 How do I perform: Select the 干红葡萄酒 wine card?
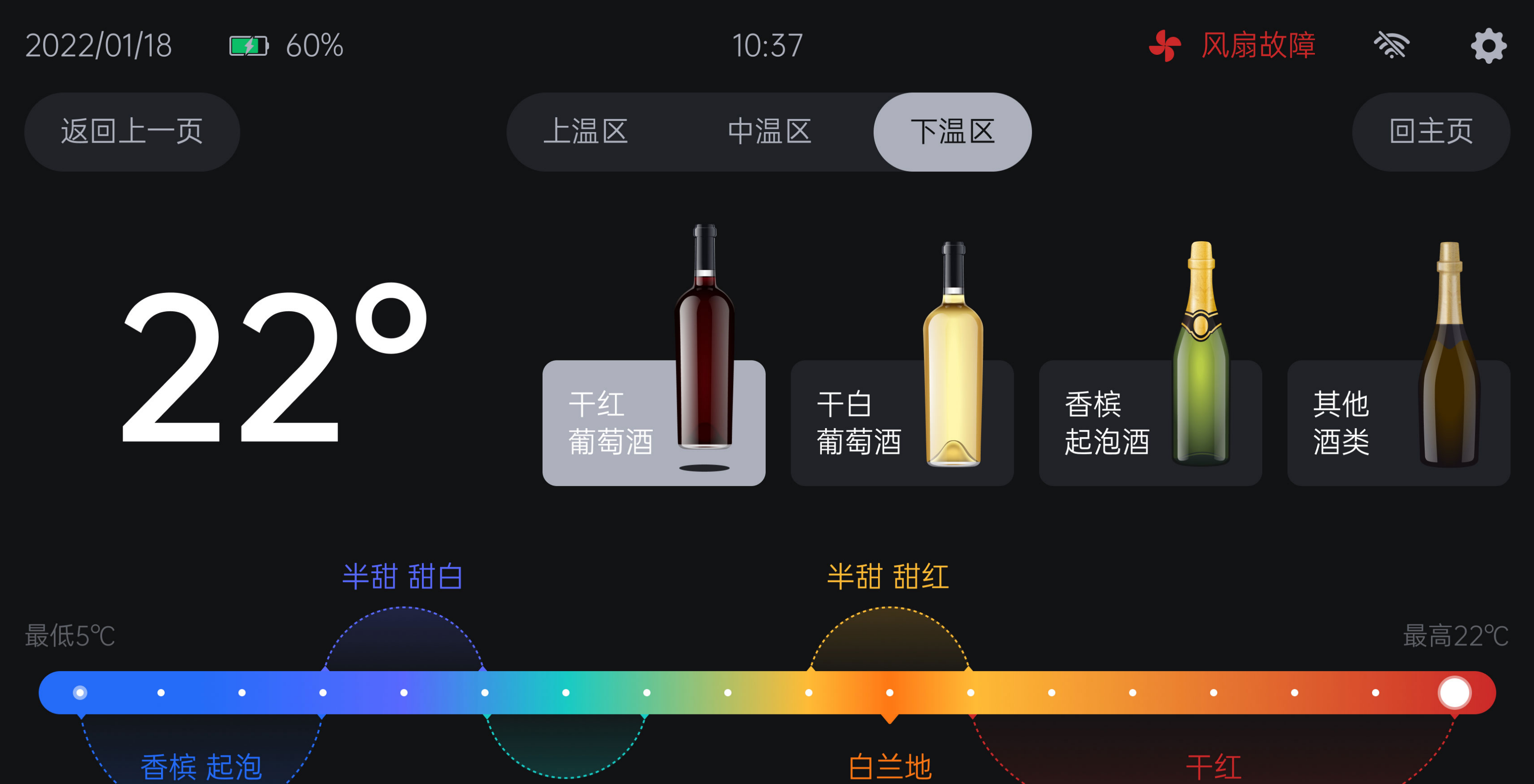[x=653, y=423]
